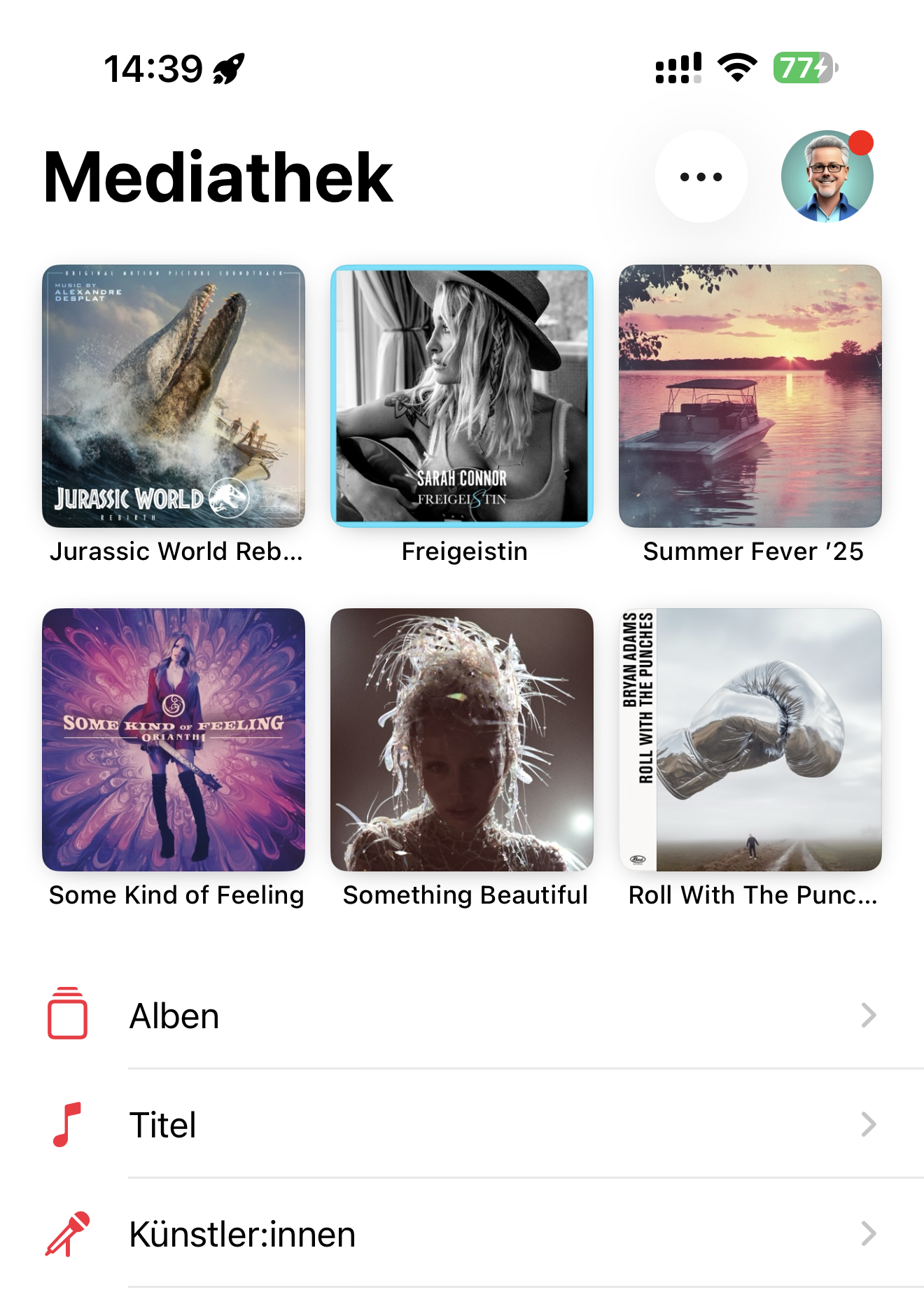
Task: Open the Jurassic World Rebirth album
Action: [174, 396]
